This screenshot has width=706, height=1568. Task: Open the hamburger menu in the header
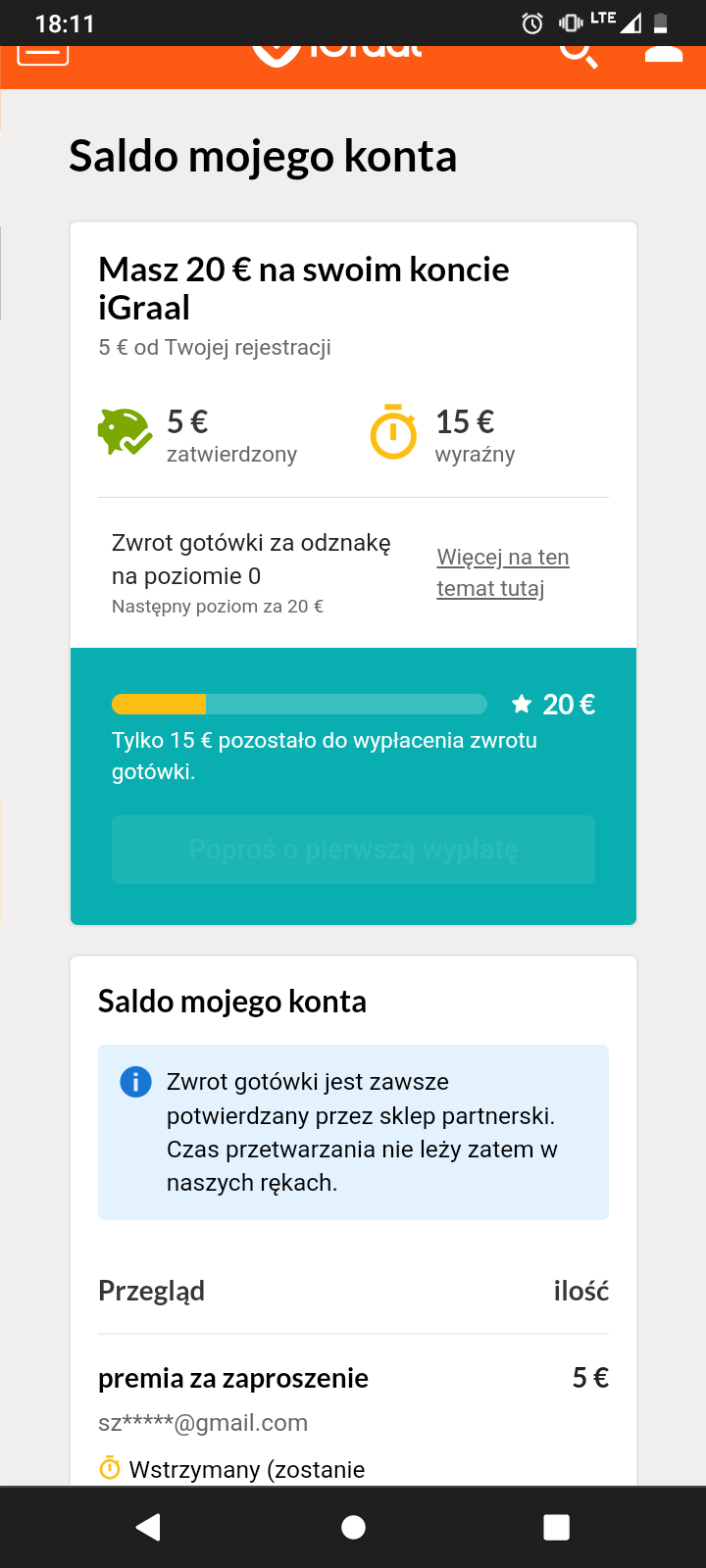(43, 55)
